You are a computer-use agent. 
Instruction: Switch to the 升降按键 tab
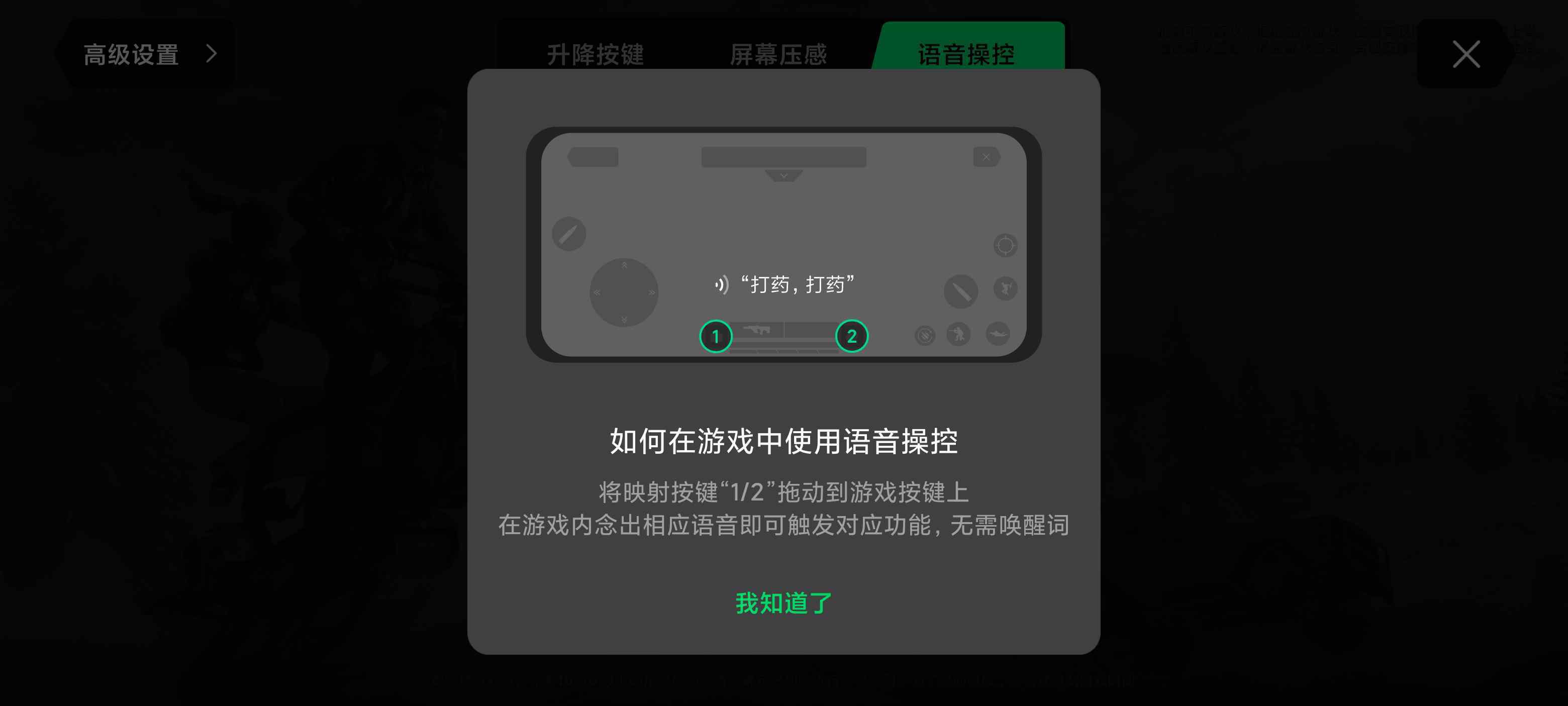(595, 54)
